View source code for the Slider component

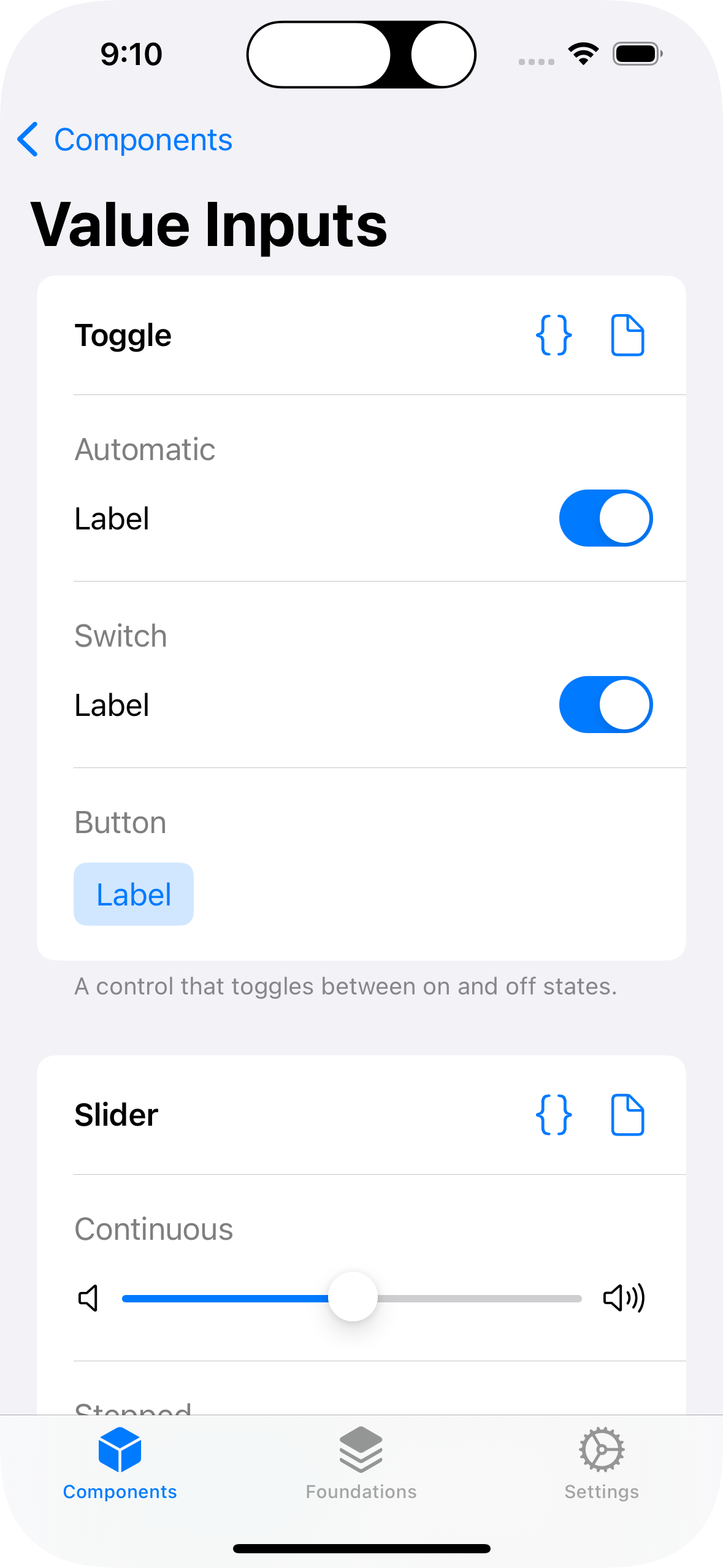553,1115
